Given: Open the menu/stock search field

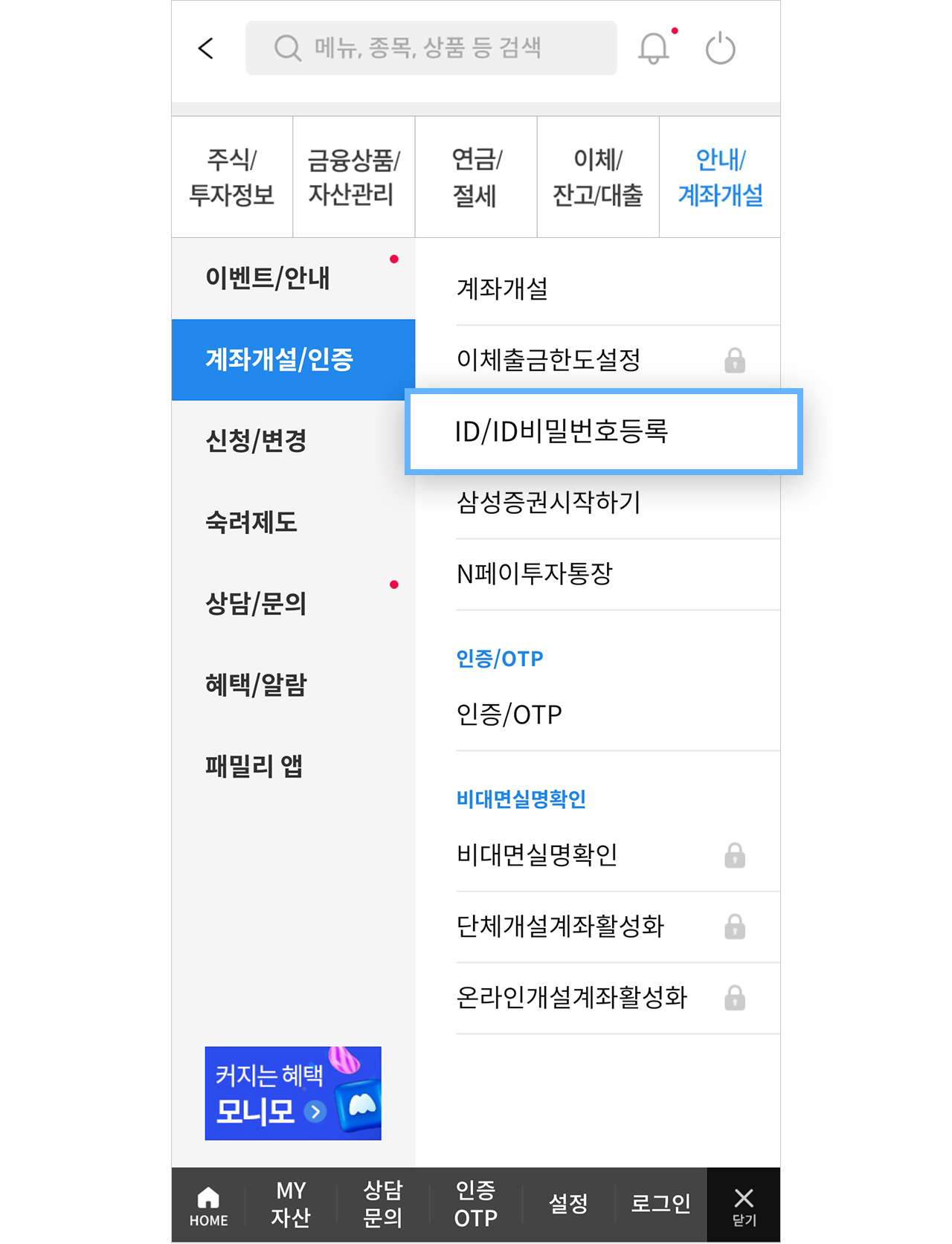Looking at the screenshot, I should [431, 48].
